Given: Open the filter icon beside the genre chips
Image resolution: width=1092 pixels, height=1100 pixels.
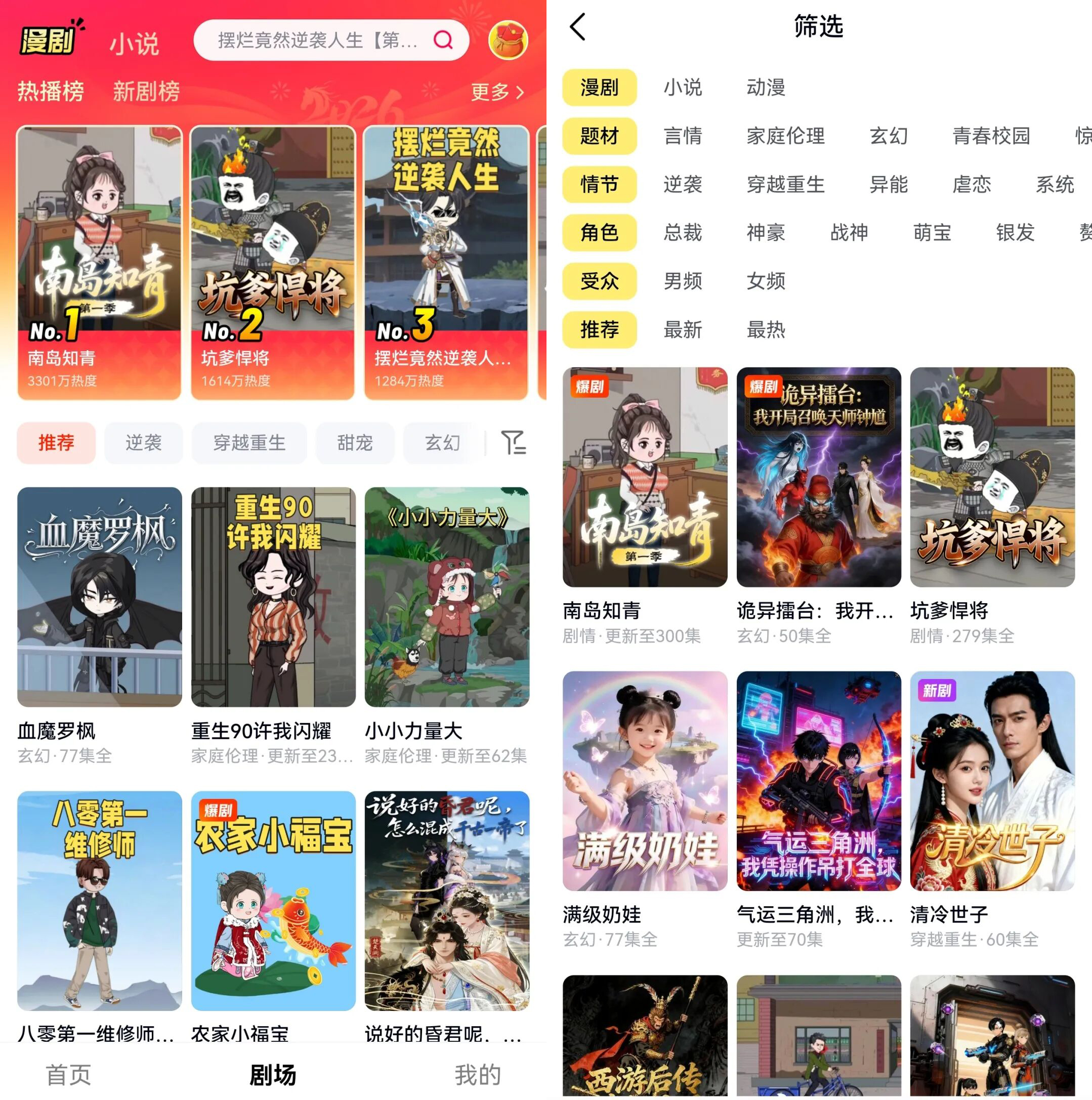Looking at the screenshot, I should click(513, 442).
